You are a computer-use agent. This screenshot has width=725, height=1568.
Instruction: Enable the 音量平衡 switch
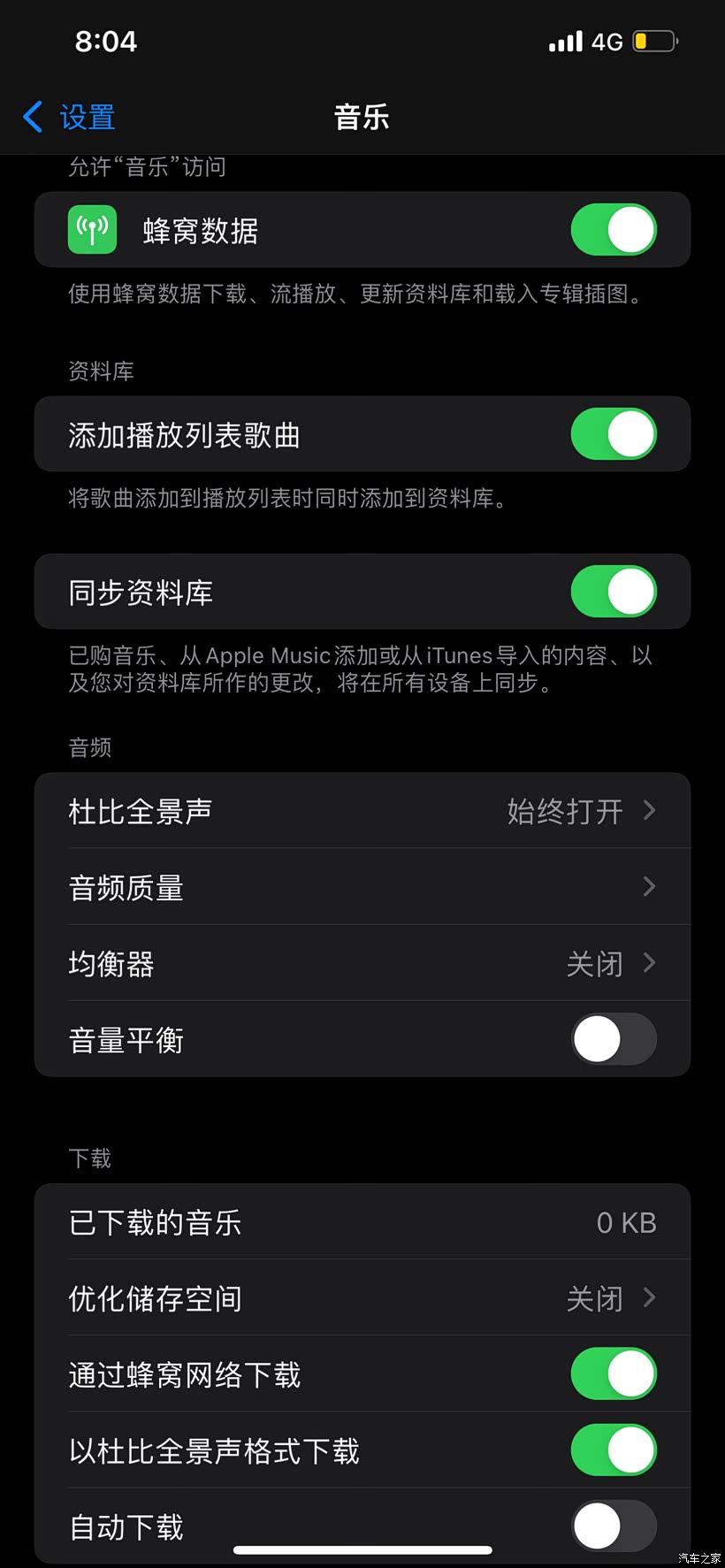tap(614, 1039)
